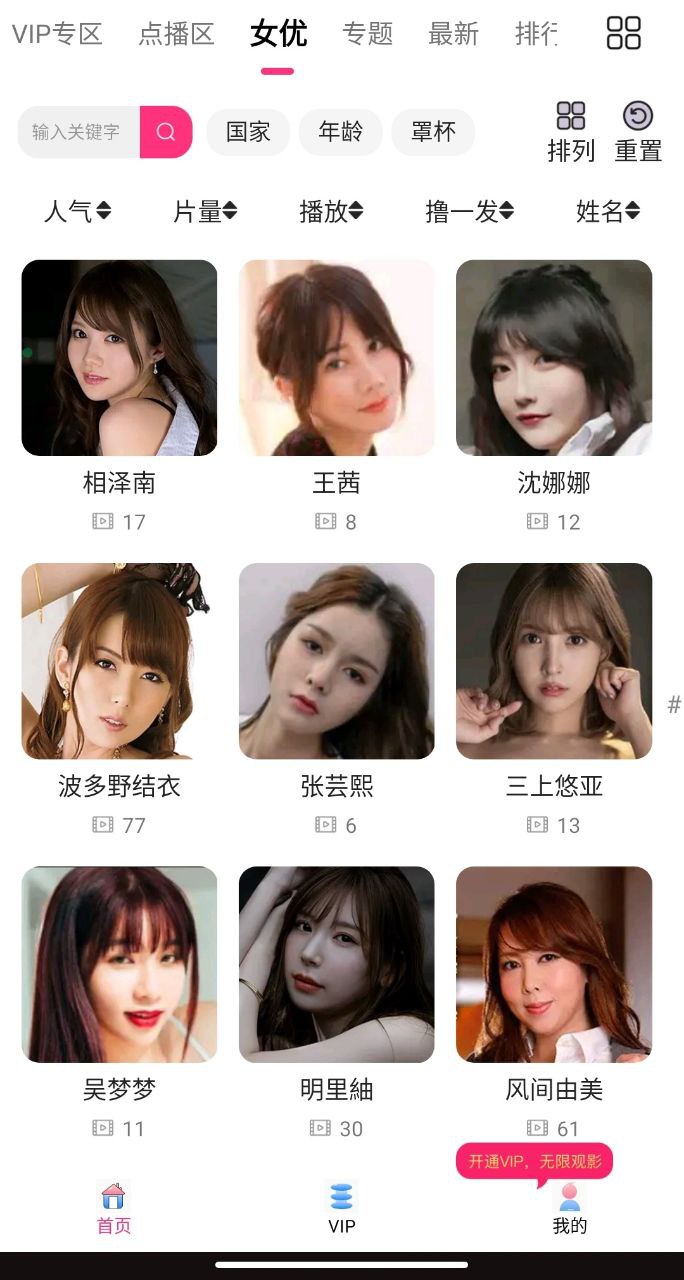Screen dimensions: 684x1280
Task: Tap the pink search button
Action: (166, 132)
